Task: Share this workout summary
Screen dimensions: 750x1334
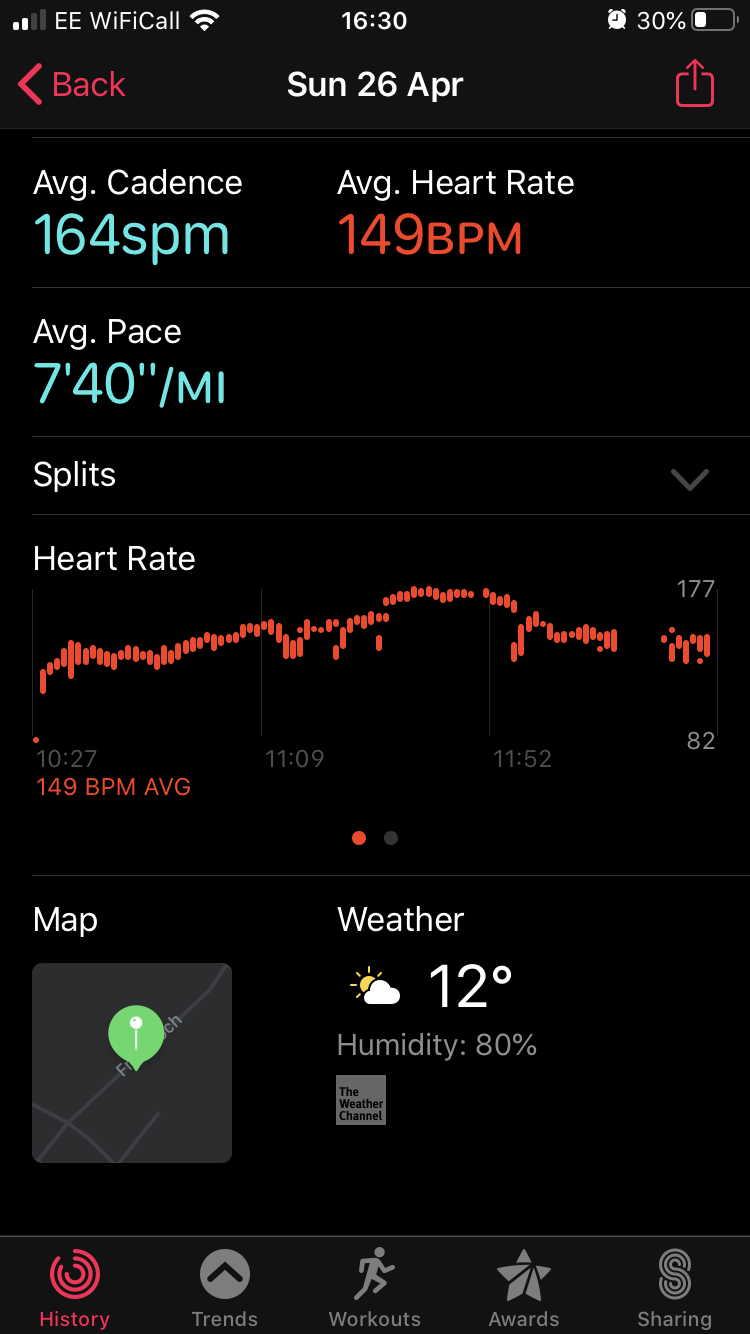Action: [x=694, y=85]
